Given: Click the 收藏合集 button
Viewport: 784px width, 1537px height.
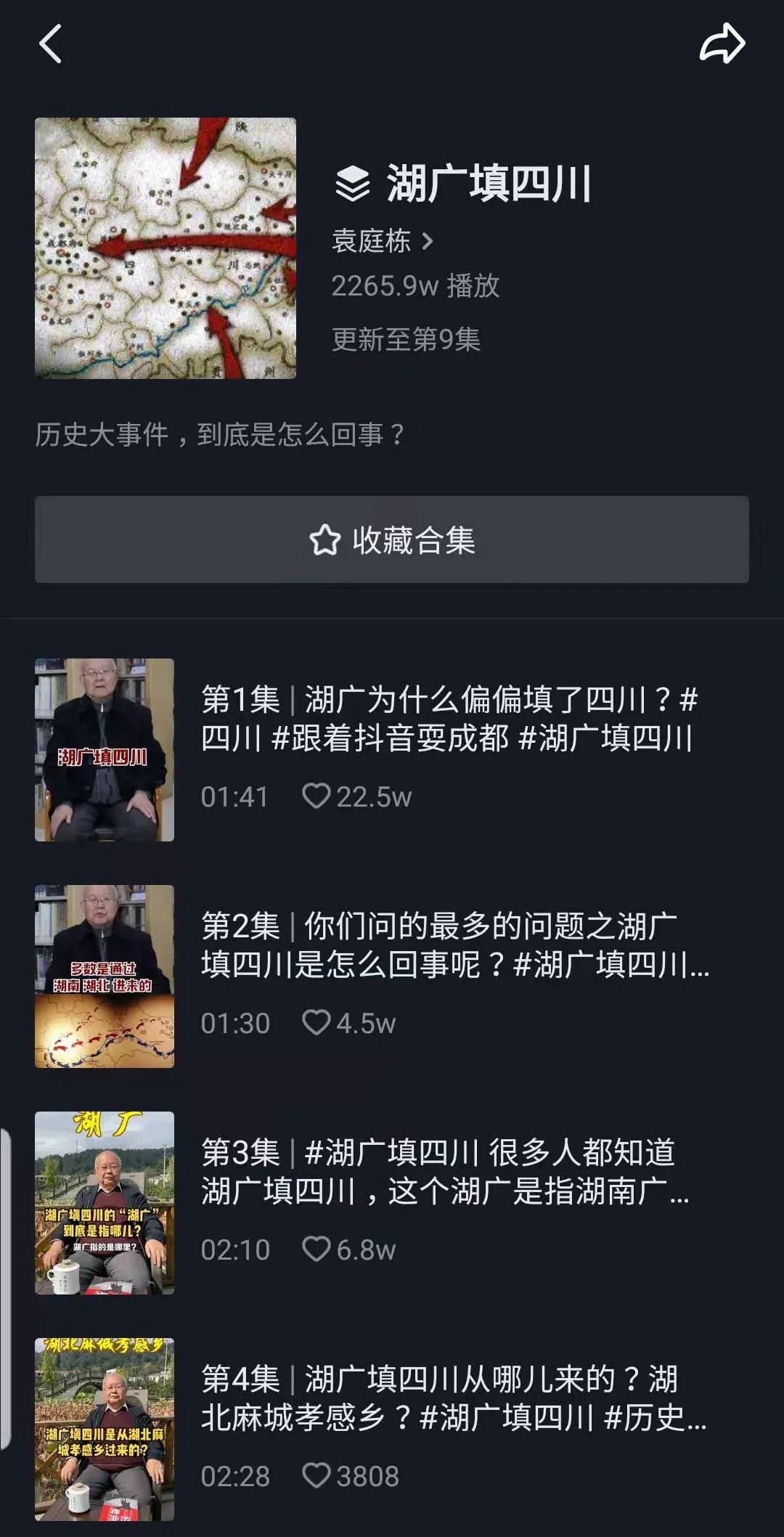Looking at the screenshot, I should click(392, 539).
